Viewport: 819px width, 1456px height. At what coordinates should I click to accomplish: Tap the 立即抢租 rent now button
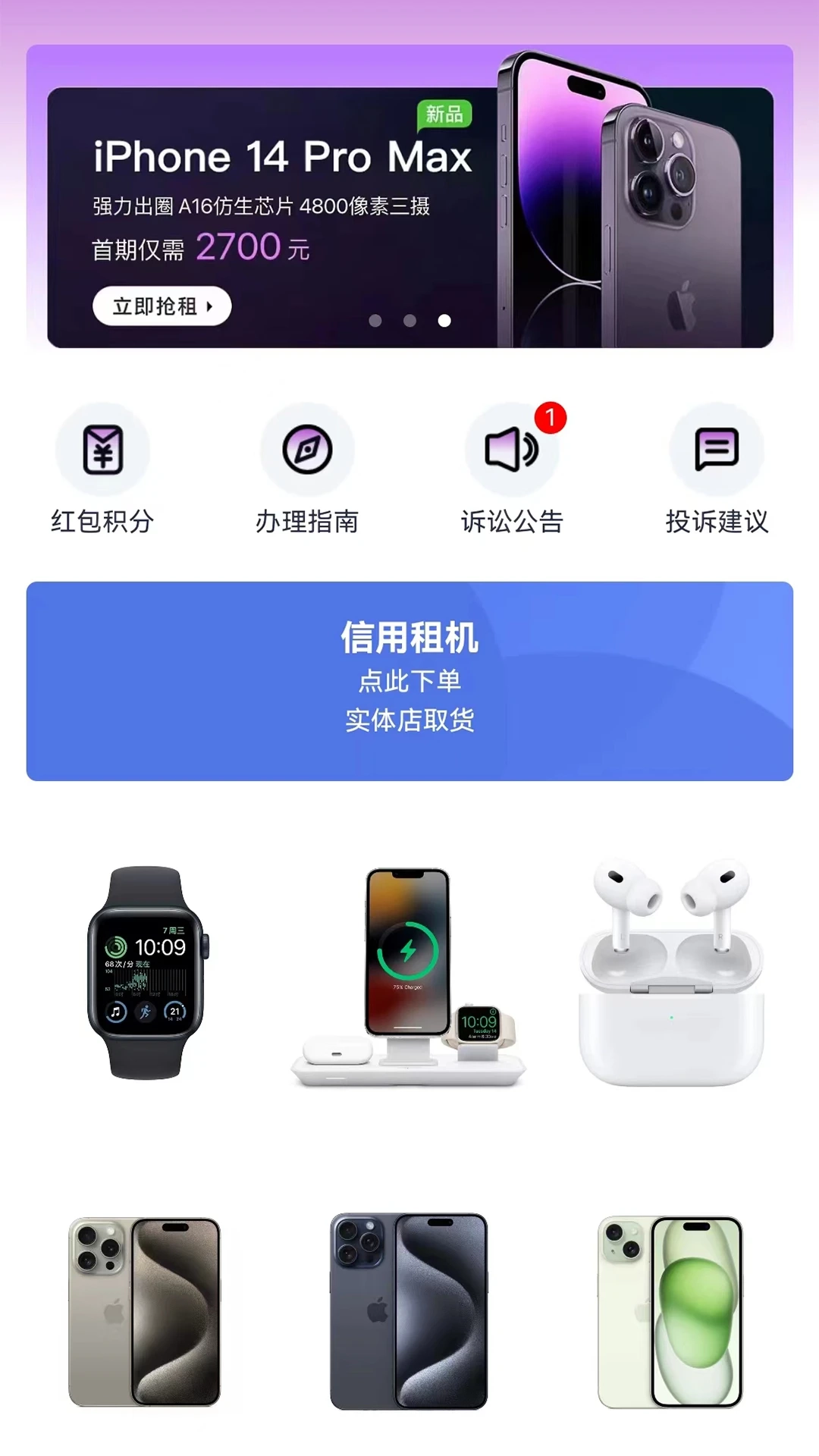coord(160,306)
